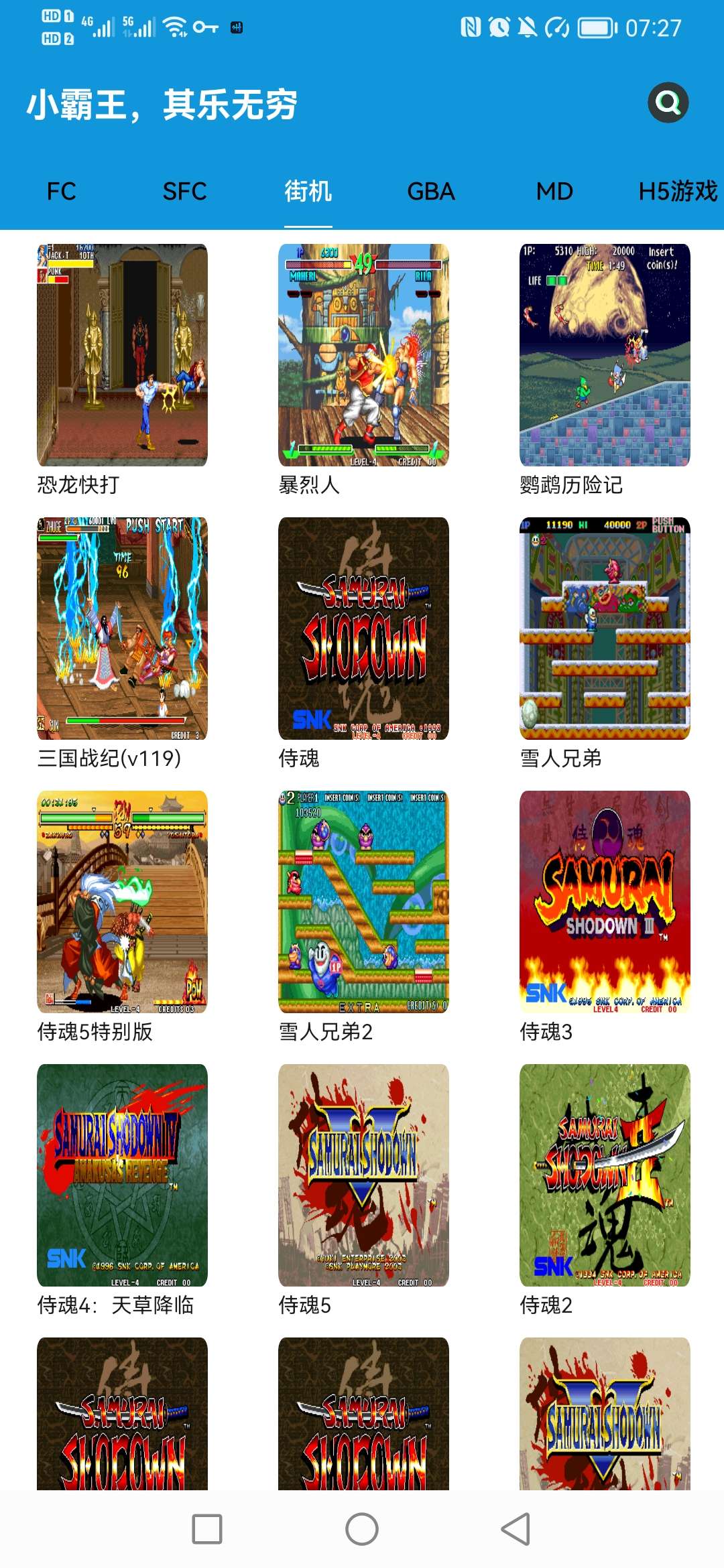The width and height of the screenshot is (724, 1568).
Task: Switch to the MD tab
Action: 554,192
